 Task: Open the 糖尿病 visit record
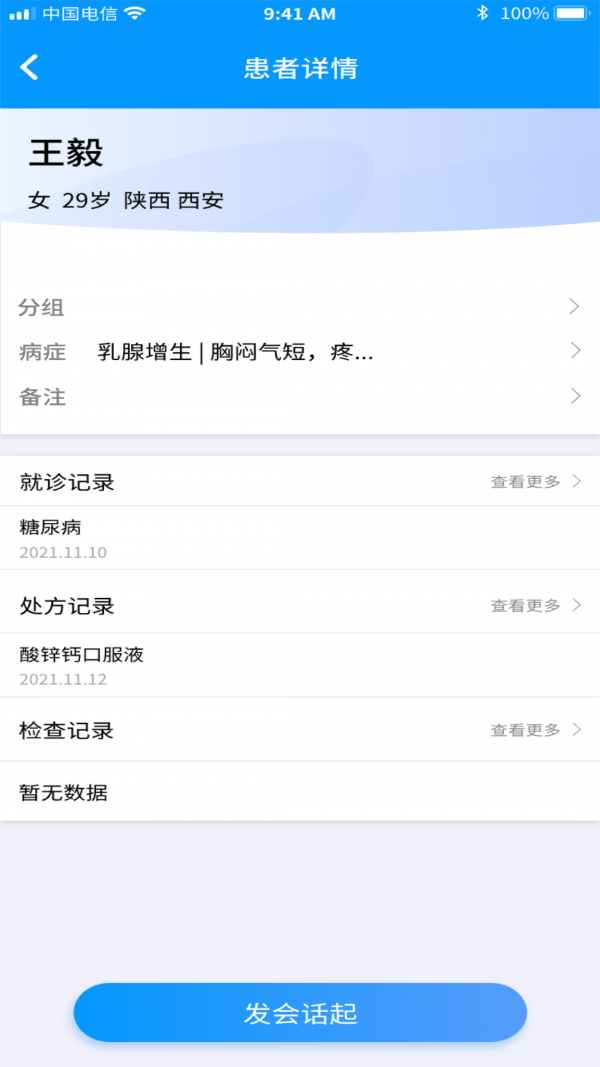pyautogui.click(x=300, y=538)
